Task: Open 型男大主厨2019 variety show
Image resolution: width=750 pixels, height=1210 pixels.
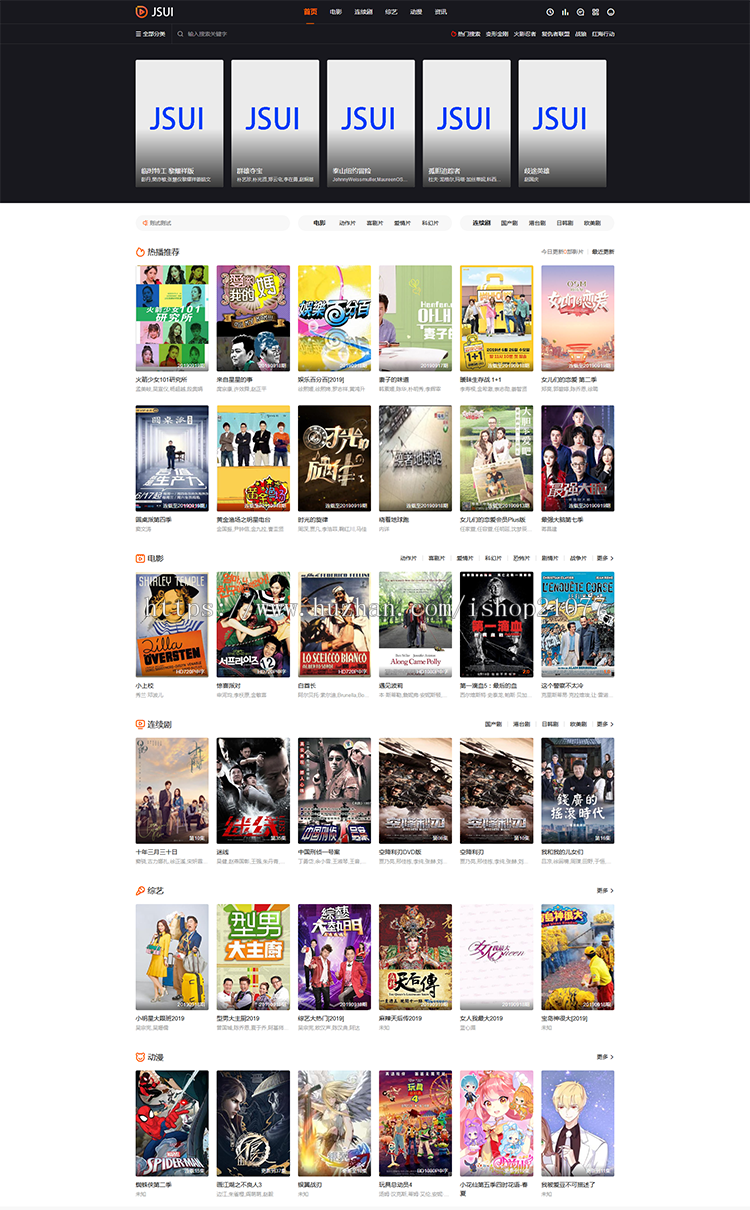Action: click(x=253, y=957)
